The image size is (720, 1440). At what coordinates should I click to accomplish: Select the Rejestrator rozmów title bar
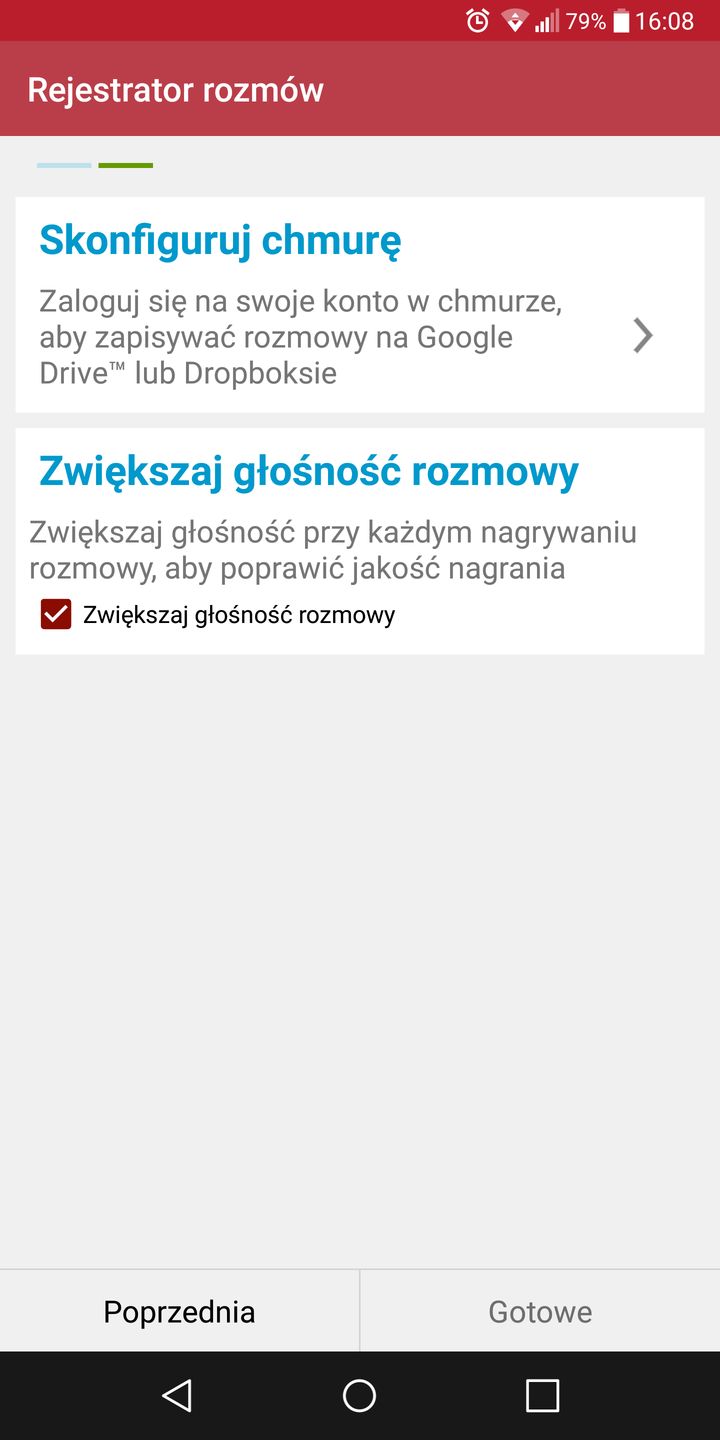tap(176, 89)
